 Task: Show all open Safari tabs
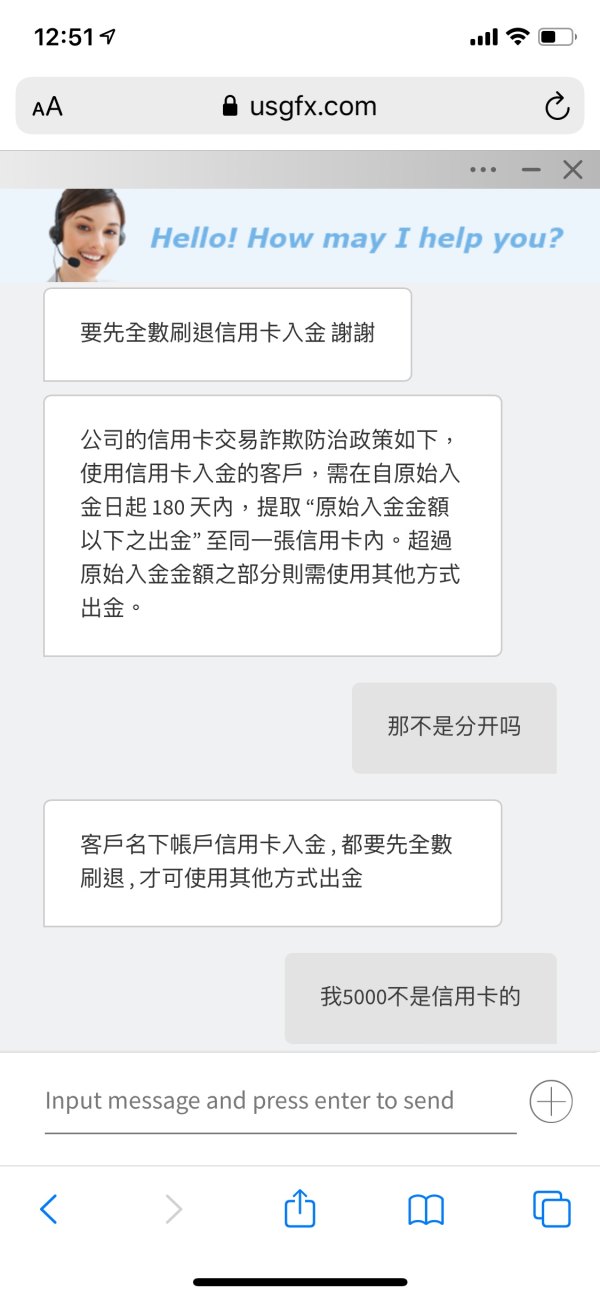pyautogui.click(x=552, y=1210)
